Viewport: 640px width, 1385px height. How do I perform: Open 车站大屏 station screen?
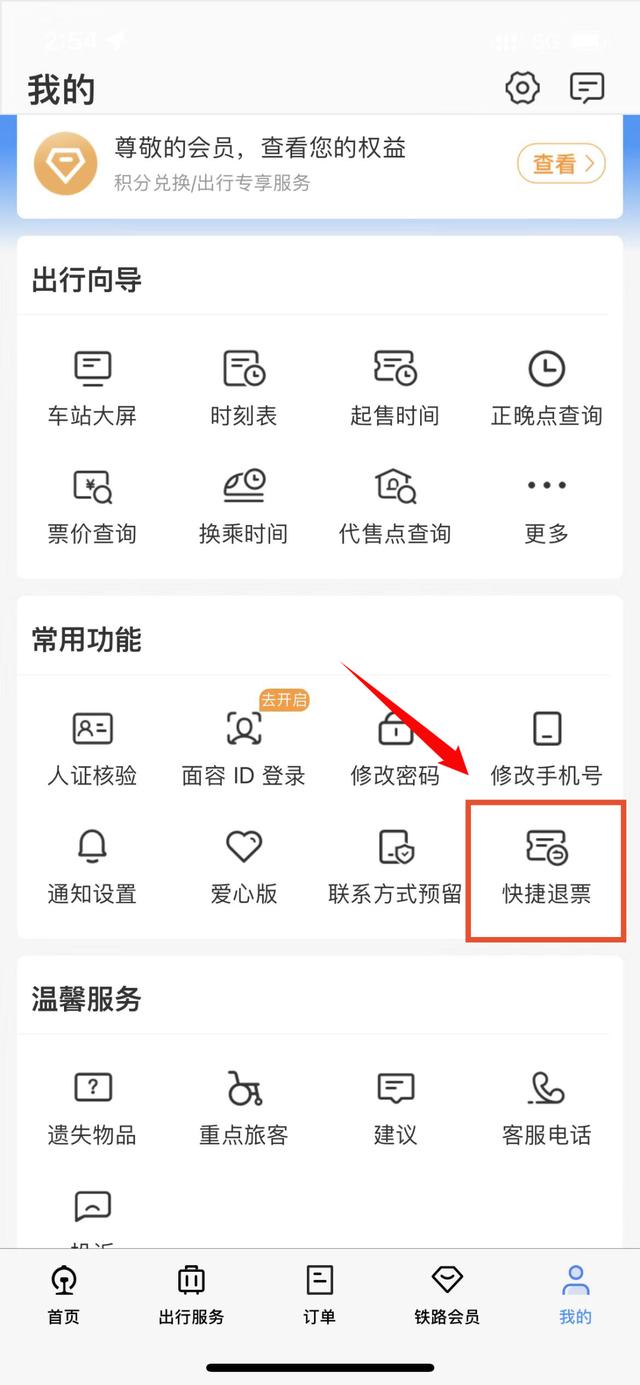(92, 388)
